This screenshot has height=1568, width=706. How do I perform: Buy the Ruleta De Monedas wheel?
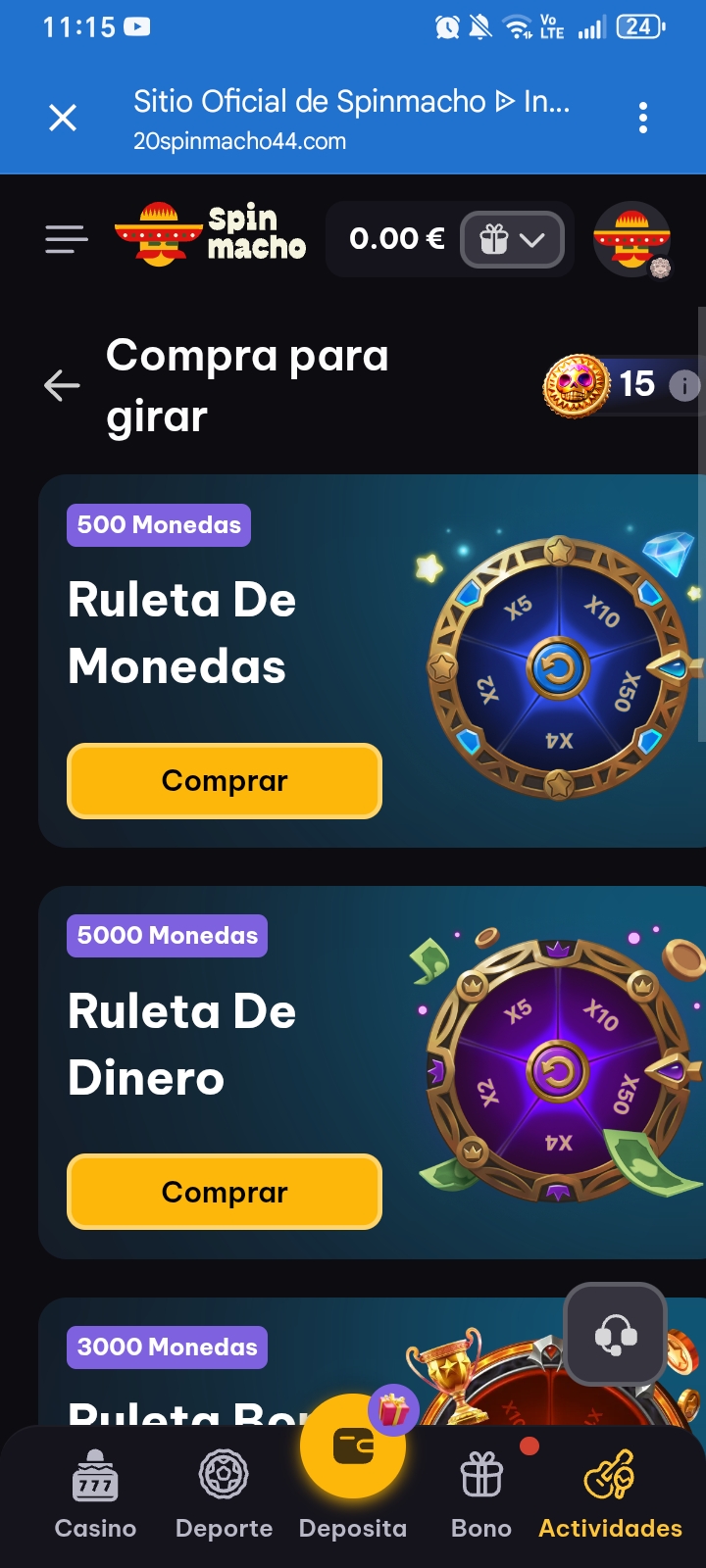(225, 781)
